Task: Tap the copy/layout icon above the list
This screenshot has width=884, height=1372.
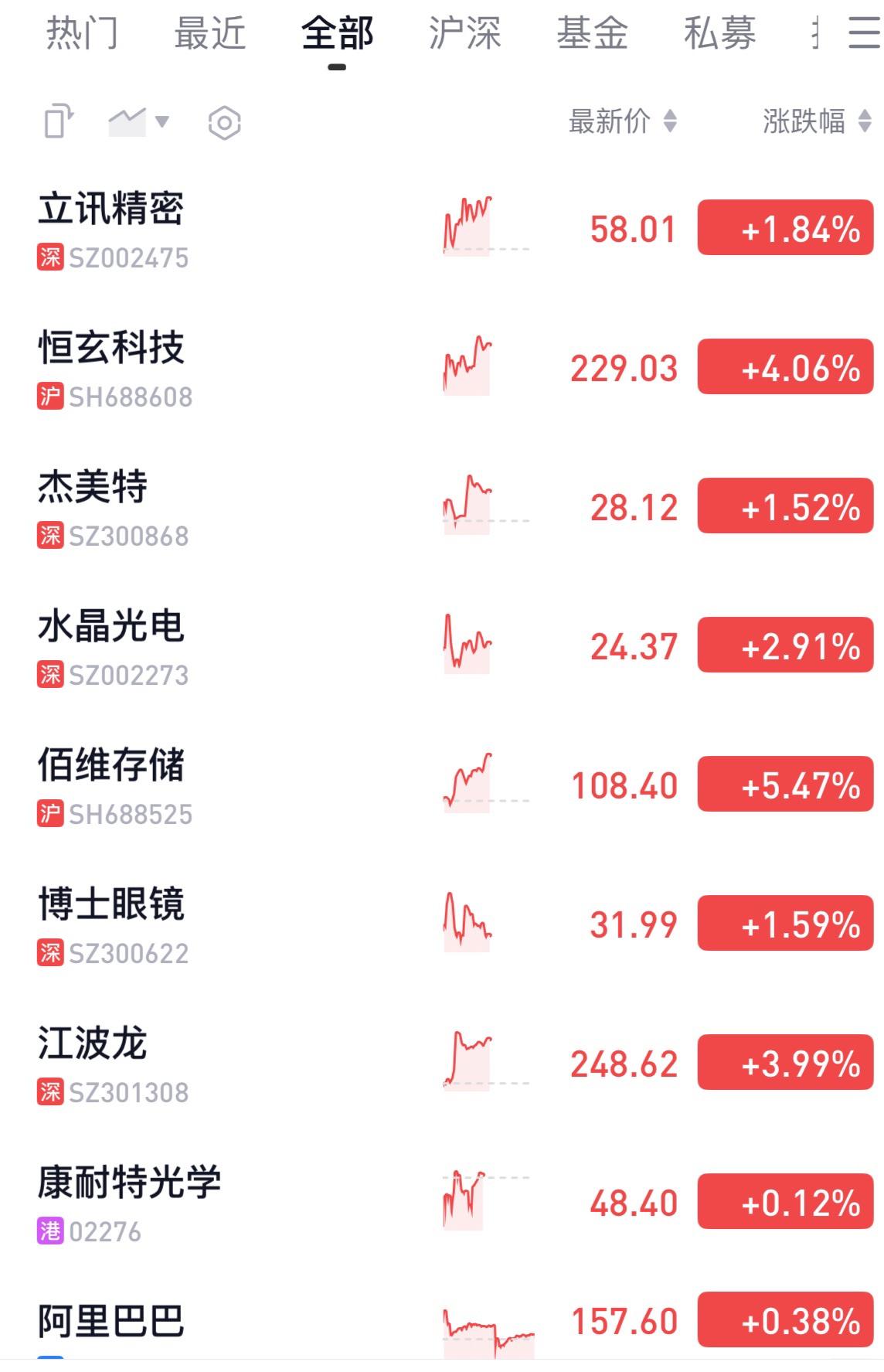Action: (59, 122)
